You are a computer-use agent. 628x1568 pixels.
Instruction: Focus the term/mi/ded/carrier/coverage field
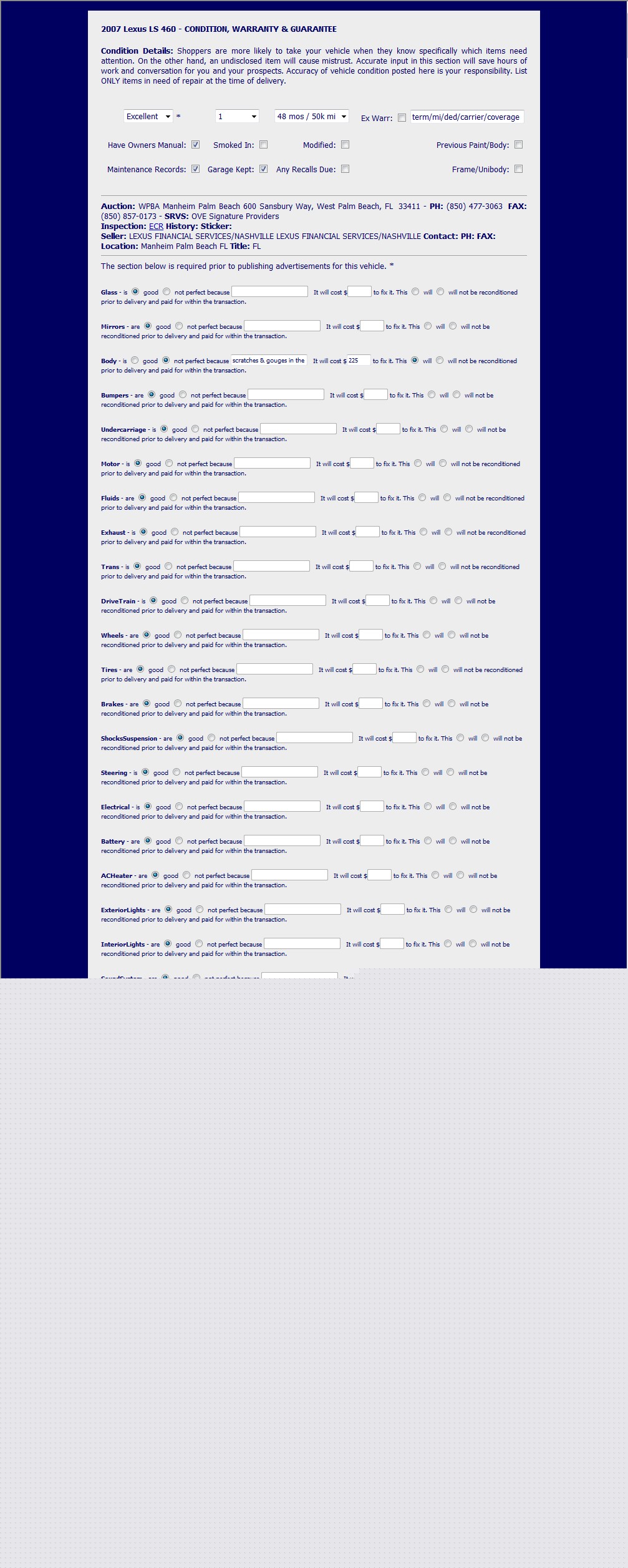point(467,117)
